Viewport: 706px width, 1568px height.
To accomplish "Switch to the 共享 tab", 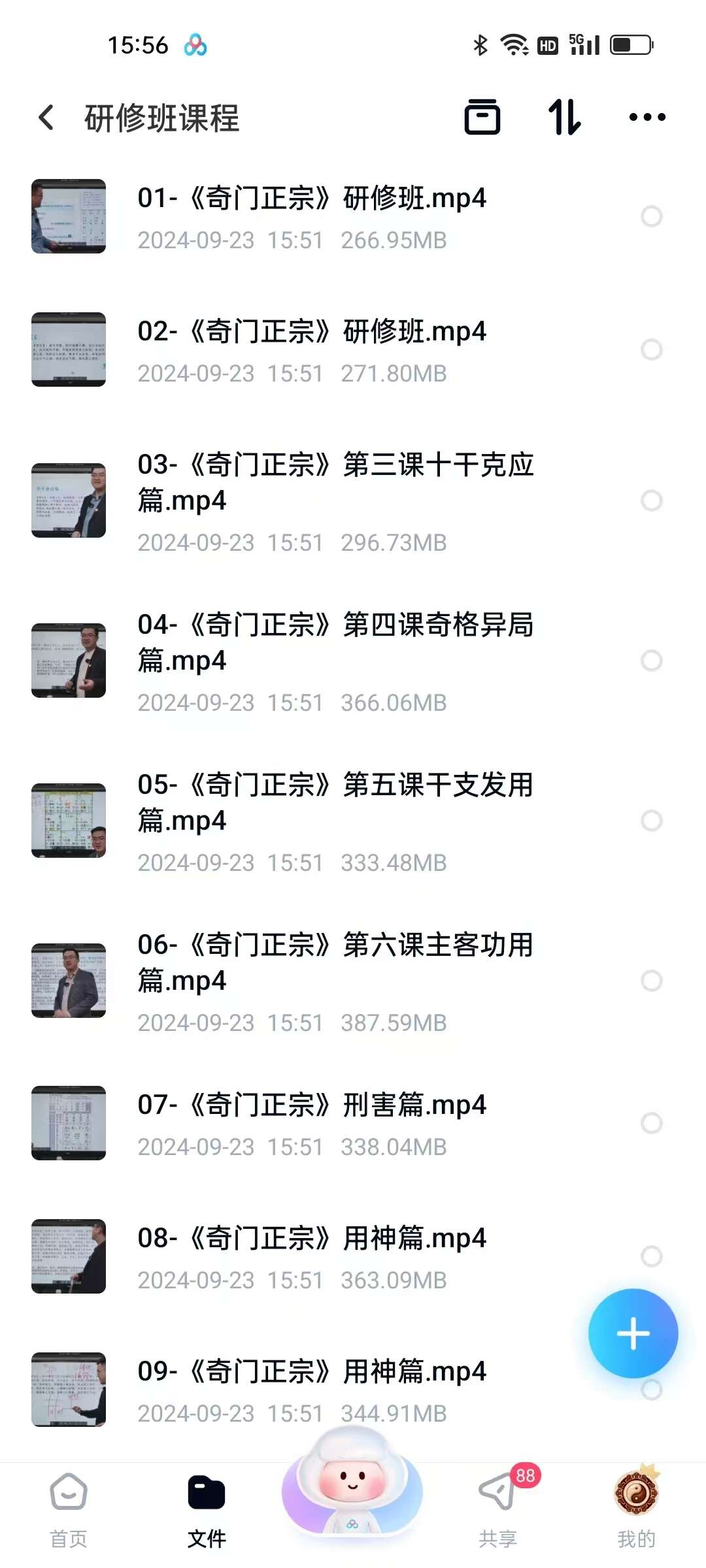I will tap(498, 1511).
